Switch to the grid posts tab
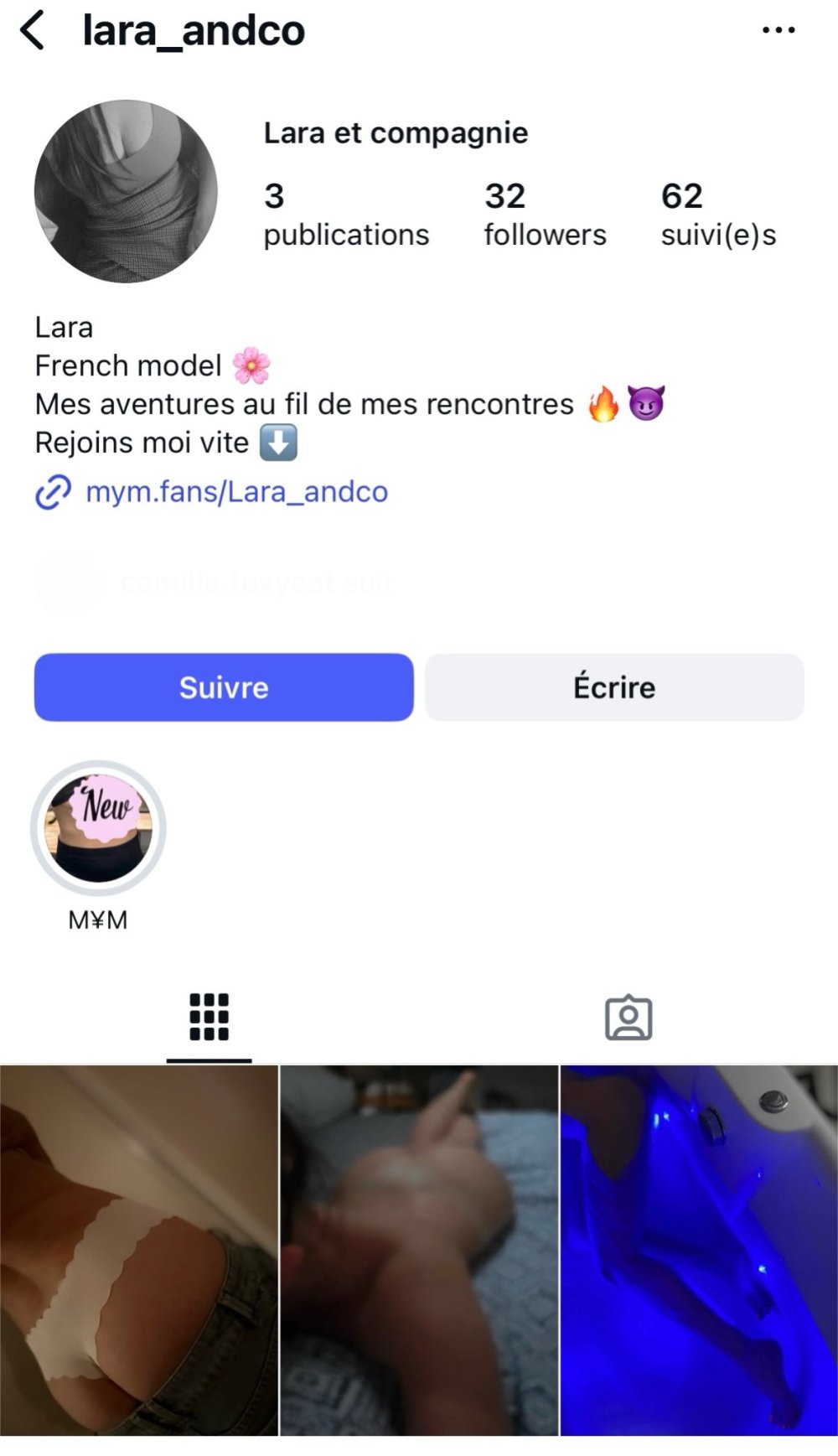The height and width of the screenshot is (1456, 838). point(209,1018)
